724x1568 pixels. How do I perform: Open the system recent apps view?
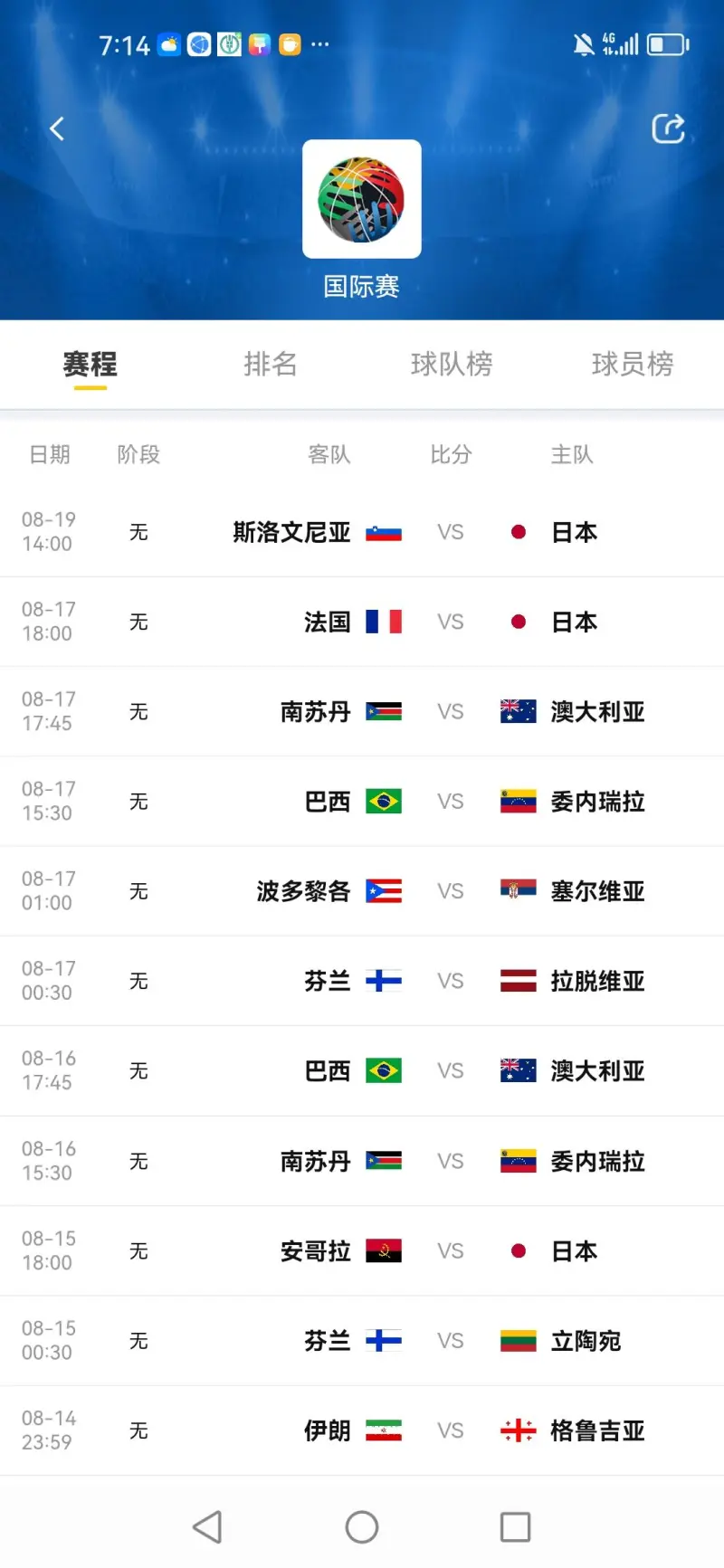516,1527
